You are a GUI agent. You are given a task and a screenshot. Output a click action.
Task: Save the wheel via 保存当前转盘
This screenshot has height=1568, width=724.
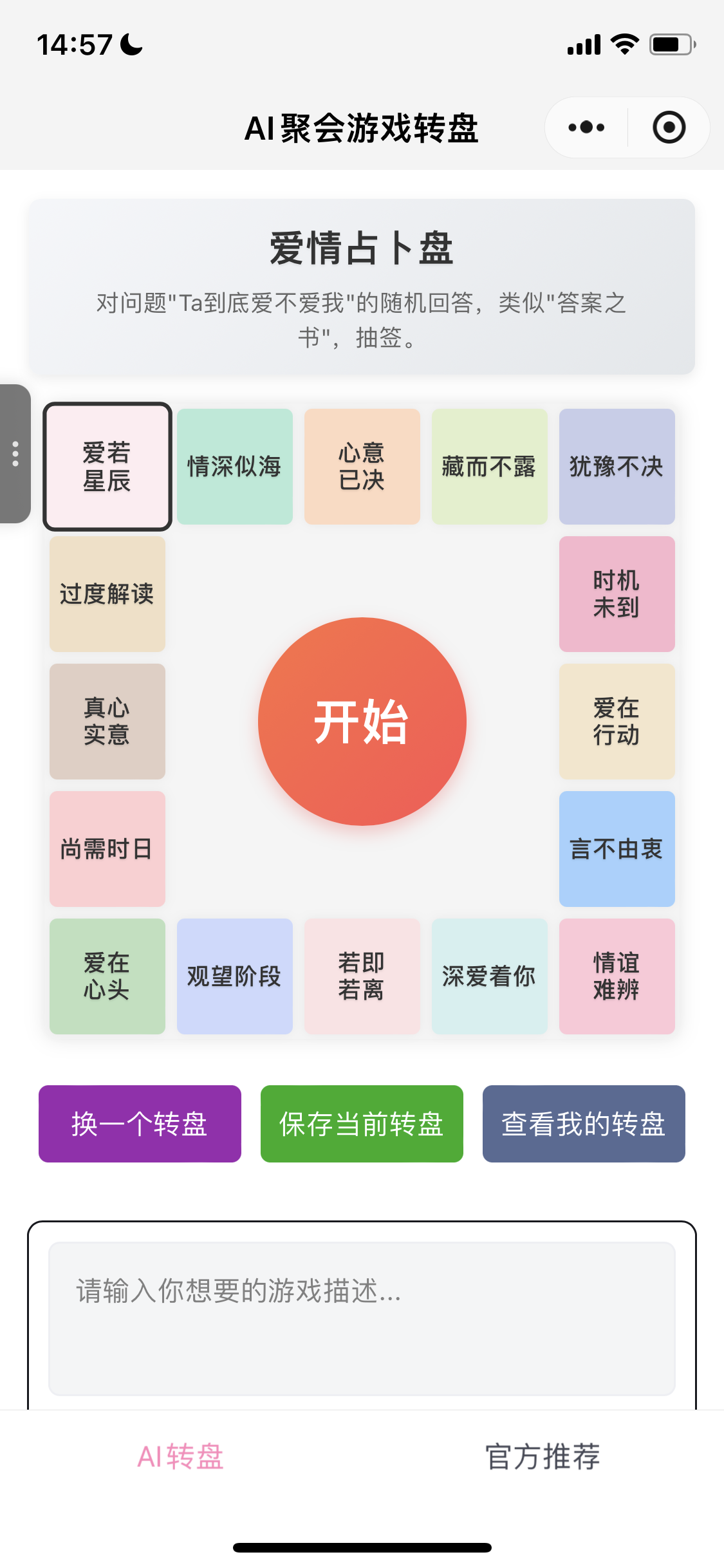(362, 1124)
